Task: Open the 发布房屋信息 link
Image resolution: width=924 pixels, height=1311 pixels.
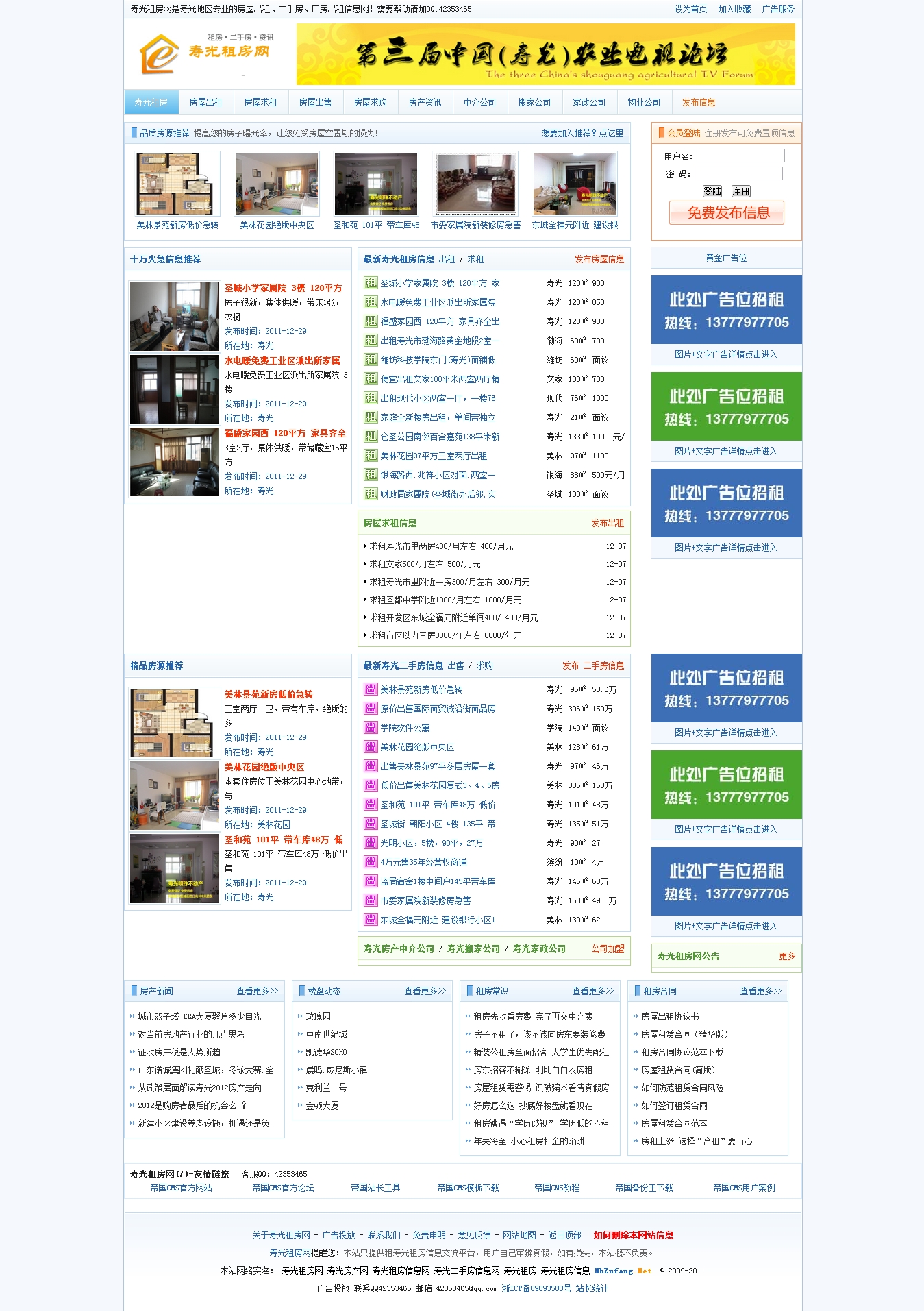Action: click(599, 259)
